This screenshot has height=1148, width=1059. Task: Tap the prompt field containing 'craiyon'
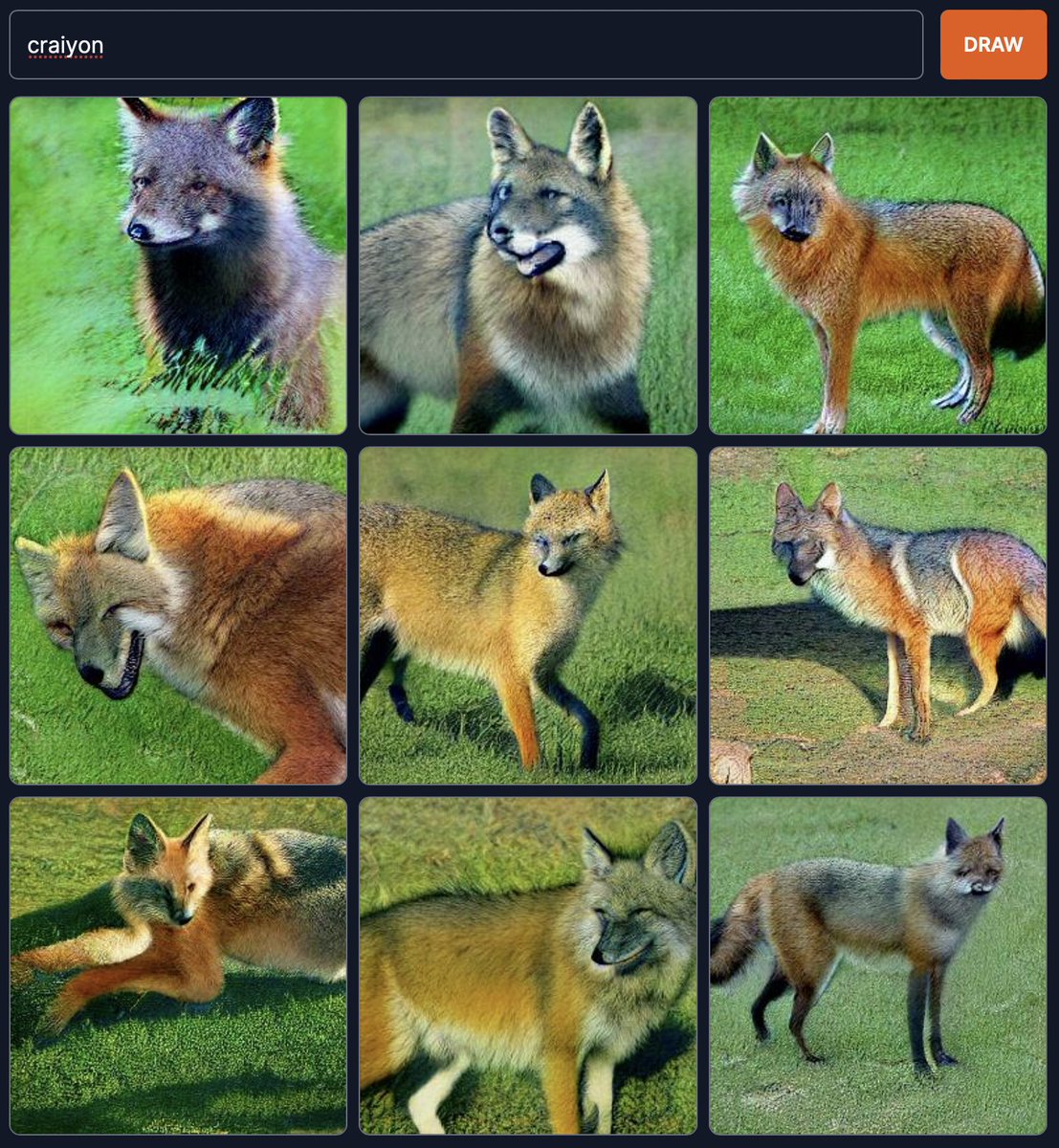click(x=466, y=45)
